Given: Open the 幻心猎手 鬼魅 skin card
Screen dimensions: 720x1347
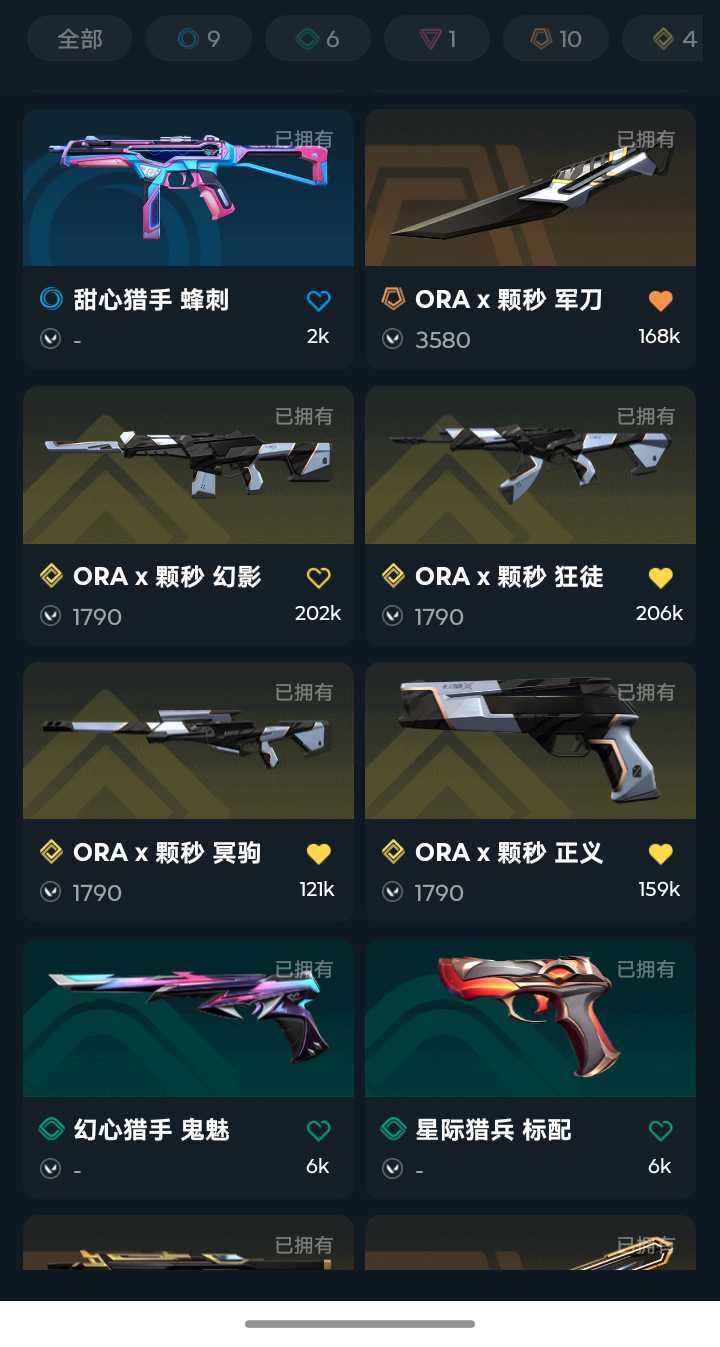Looking at the screenshot, I should tap(188, 1019).
